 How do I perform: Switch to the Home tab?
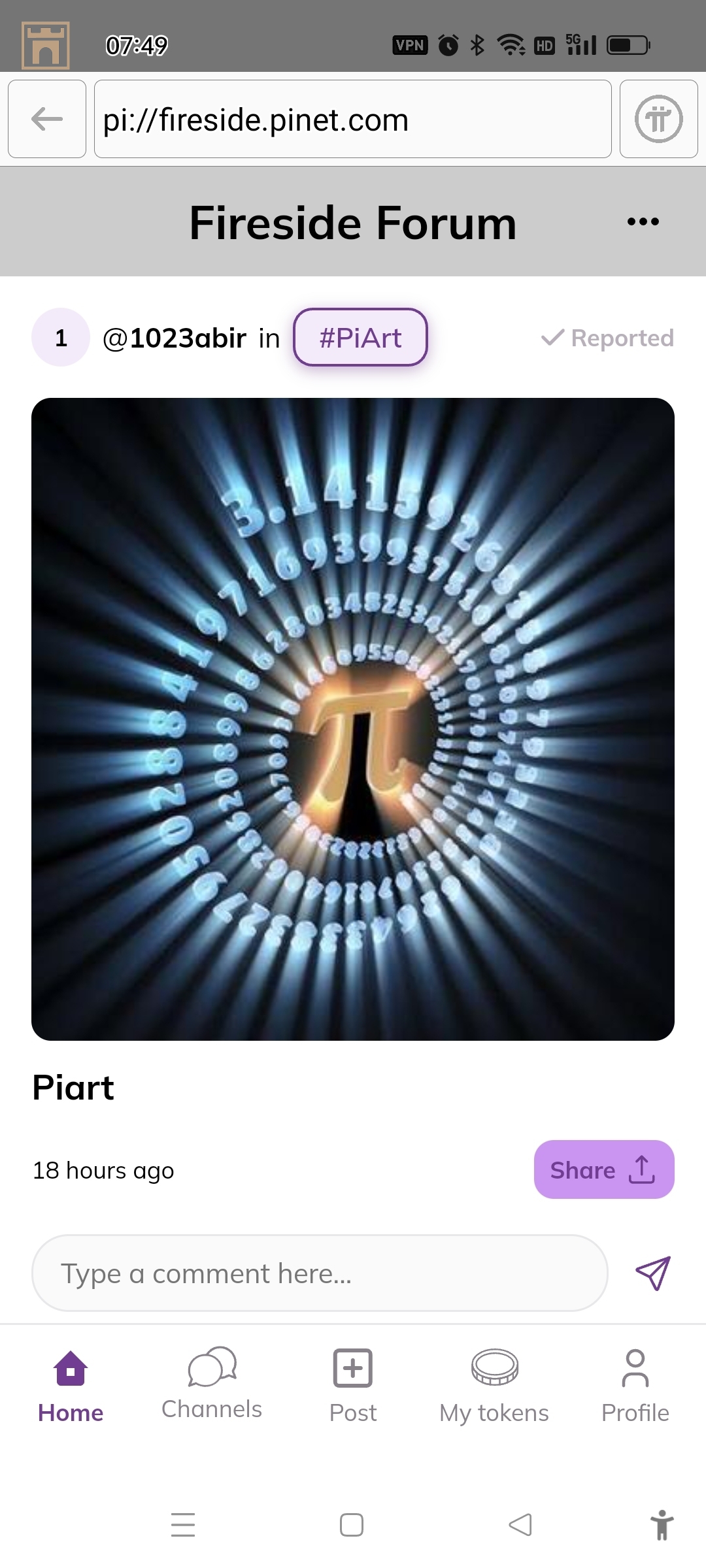click(71, 1385)
